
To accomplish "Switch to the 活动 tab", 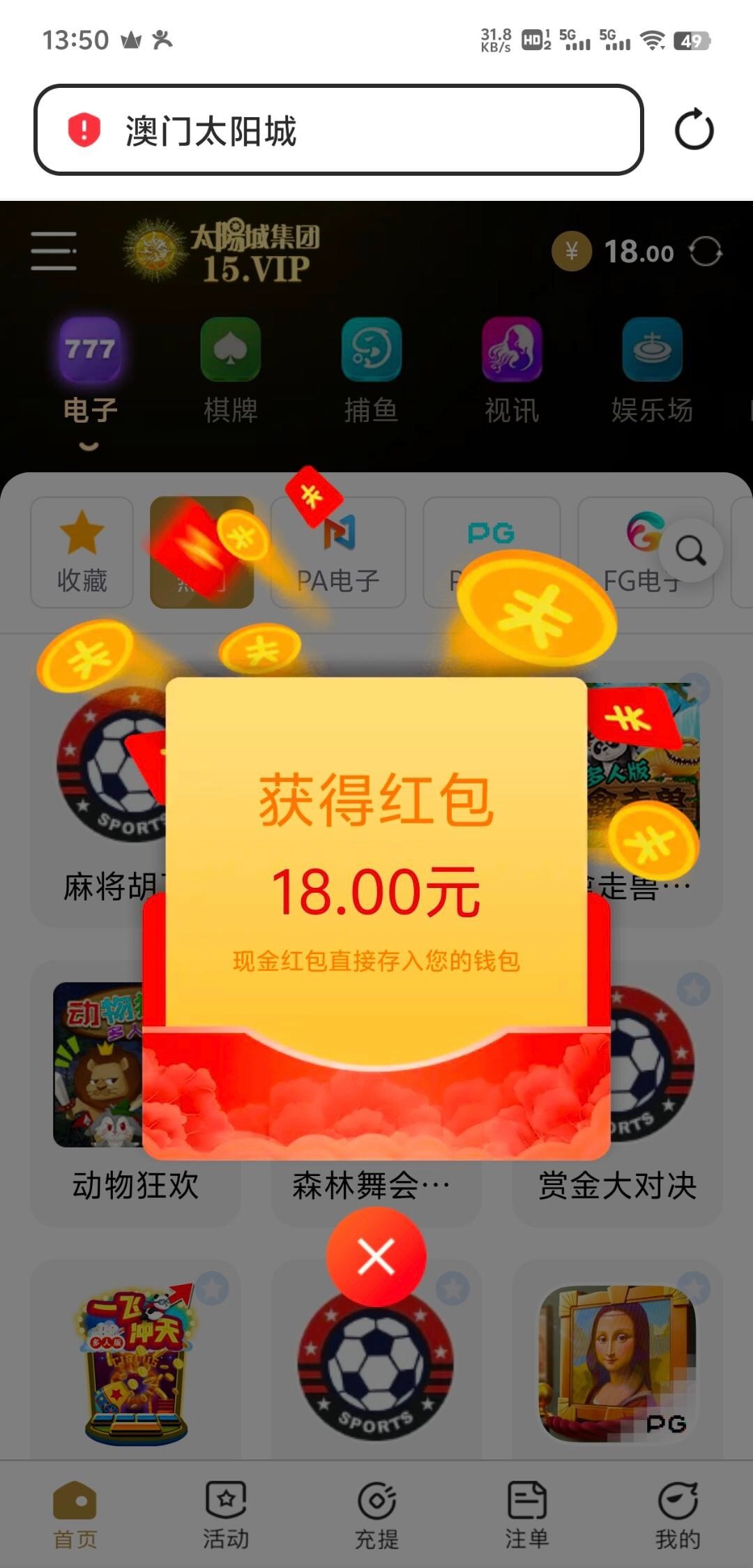I will (226, 1515).
